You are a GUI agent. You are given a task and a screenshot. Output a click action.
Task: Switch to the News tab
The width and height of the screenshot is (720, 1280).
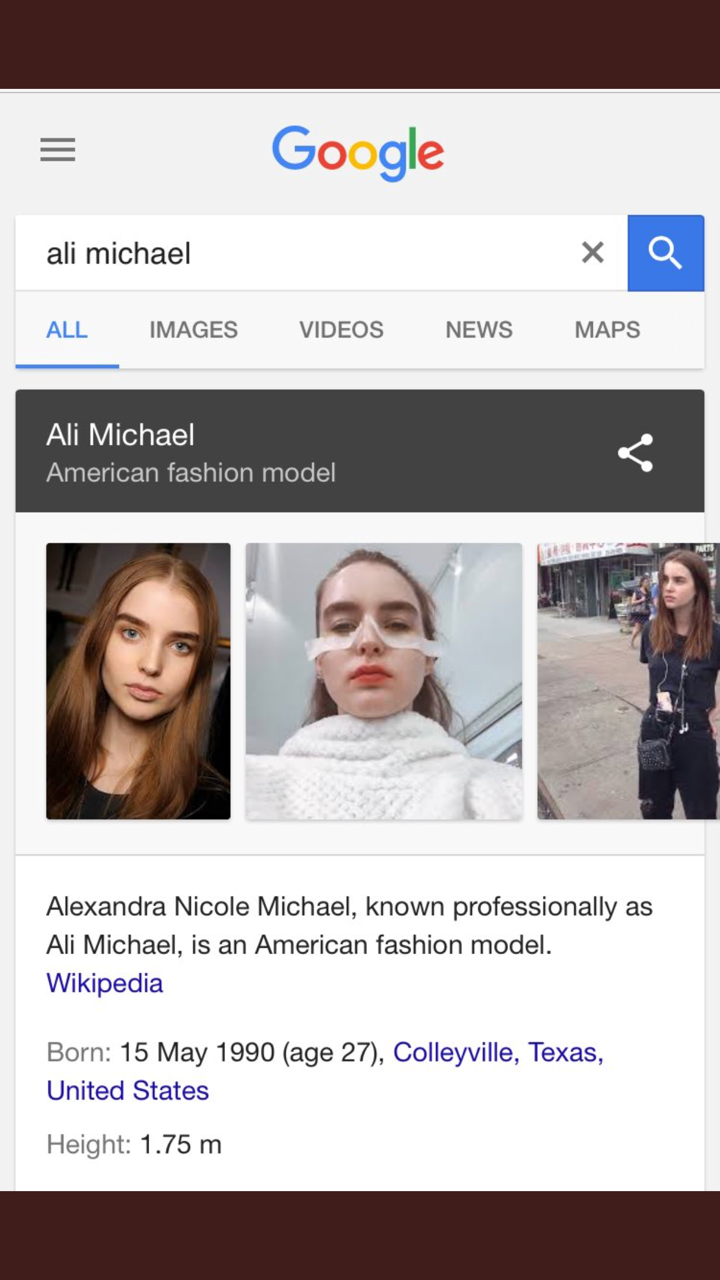[478, 330]
